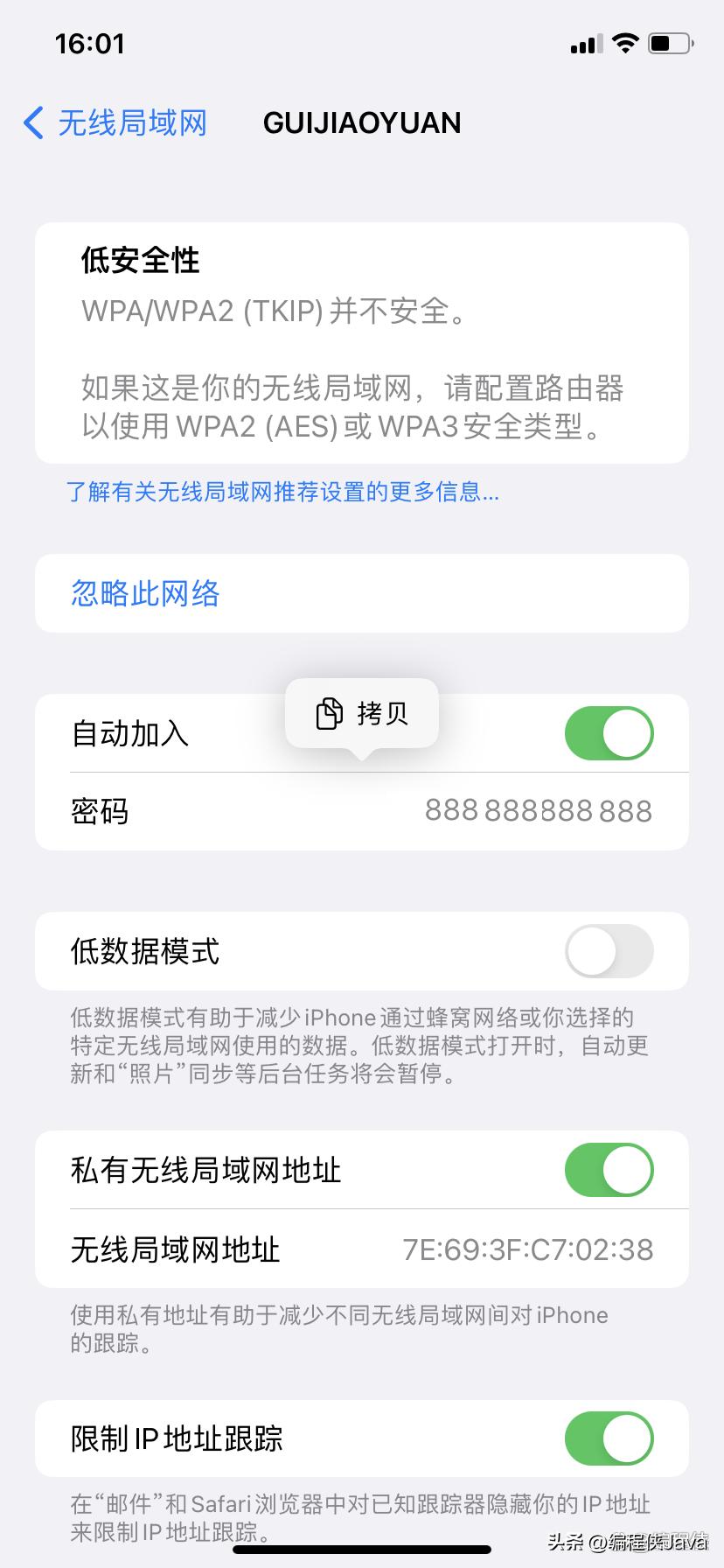Tap the battery icon in status bar
Image resolution: width=724 pixels, height=1568 pixels.
tap(669, 42)
